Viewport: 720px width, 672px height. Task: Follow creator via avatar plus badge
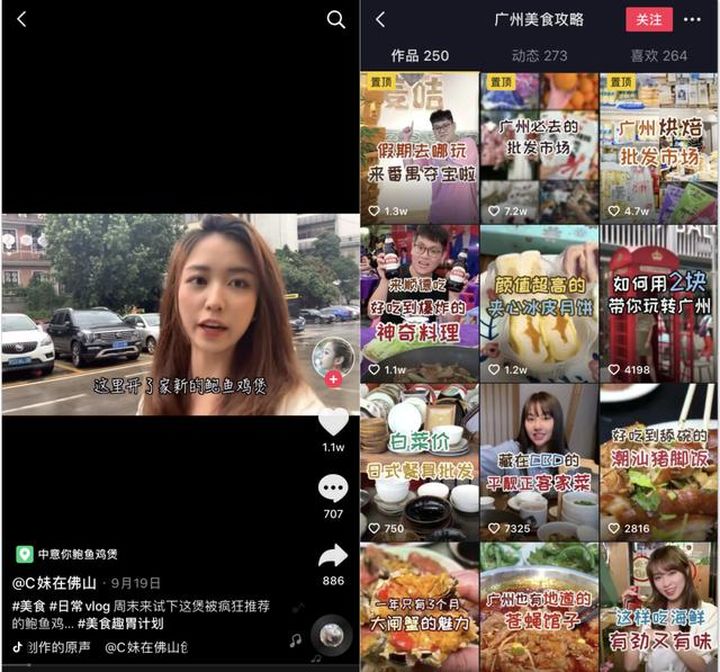tap(333, 379)
